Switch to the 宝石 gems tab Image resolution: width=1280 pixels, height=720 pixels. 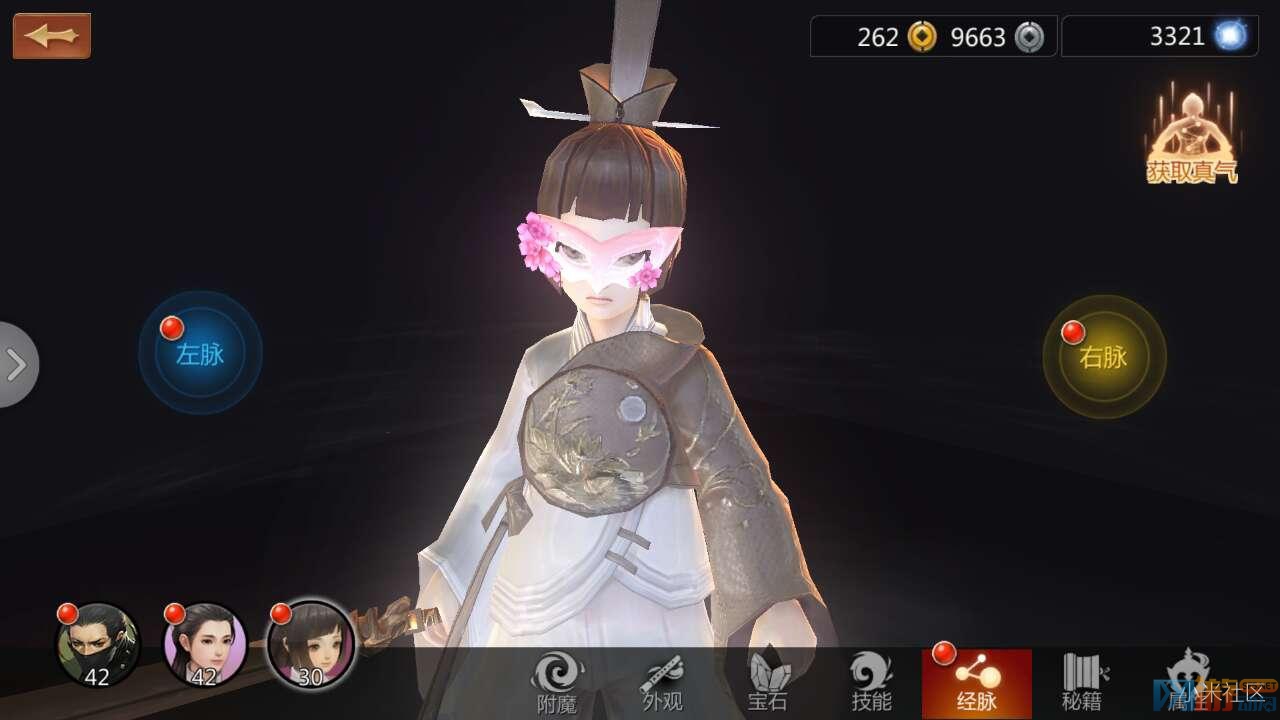pyautogui.click(x=768, y=684)
